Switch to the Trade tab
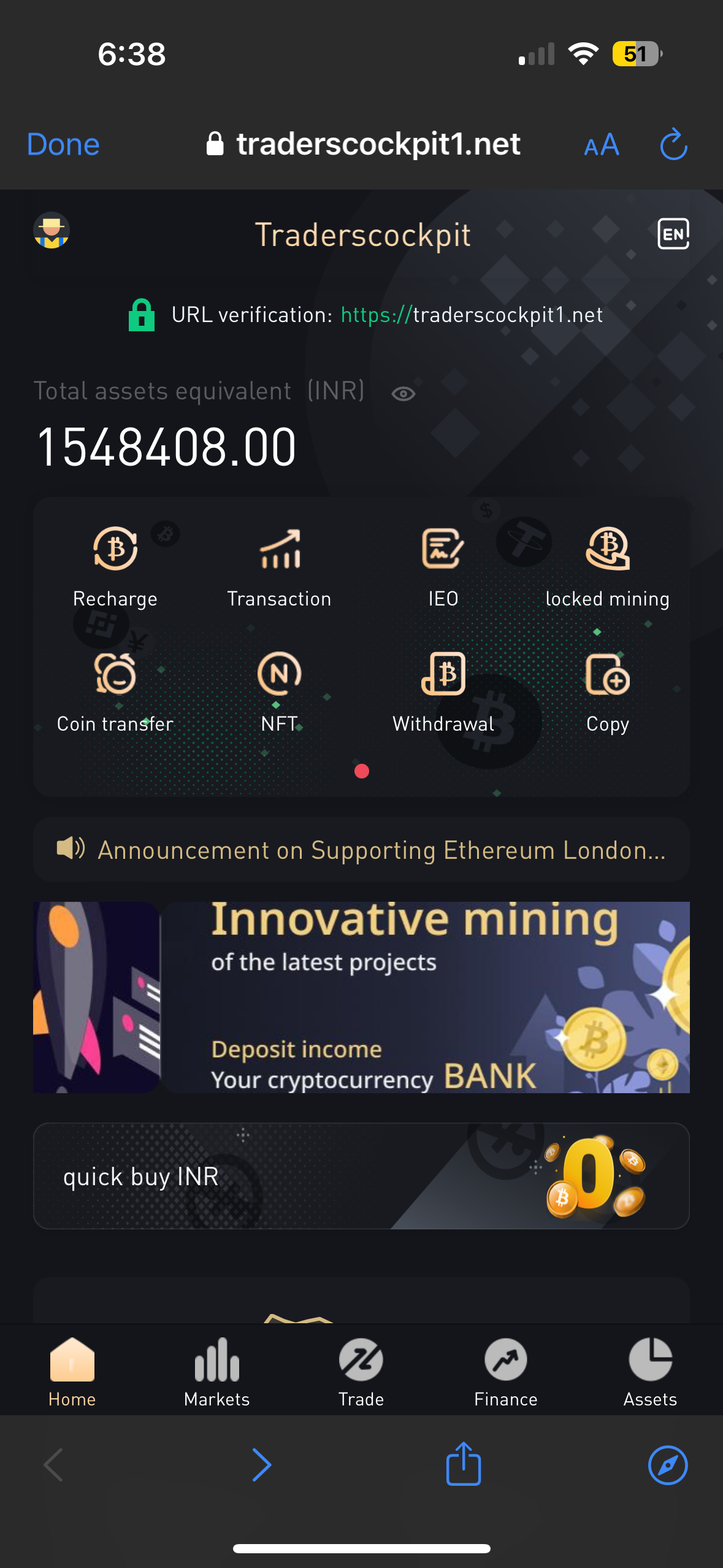The width and height of the screenshot is (723, 1568). point(361,1372)
